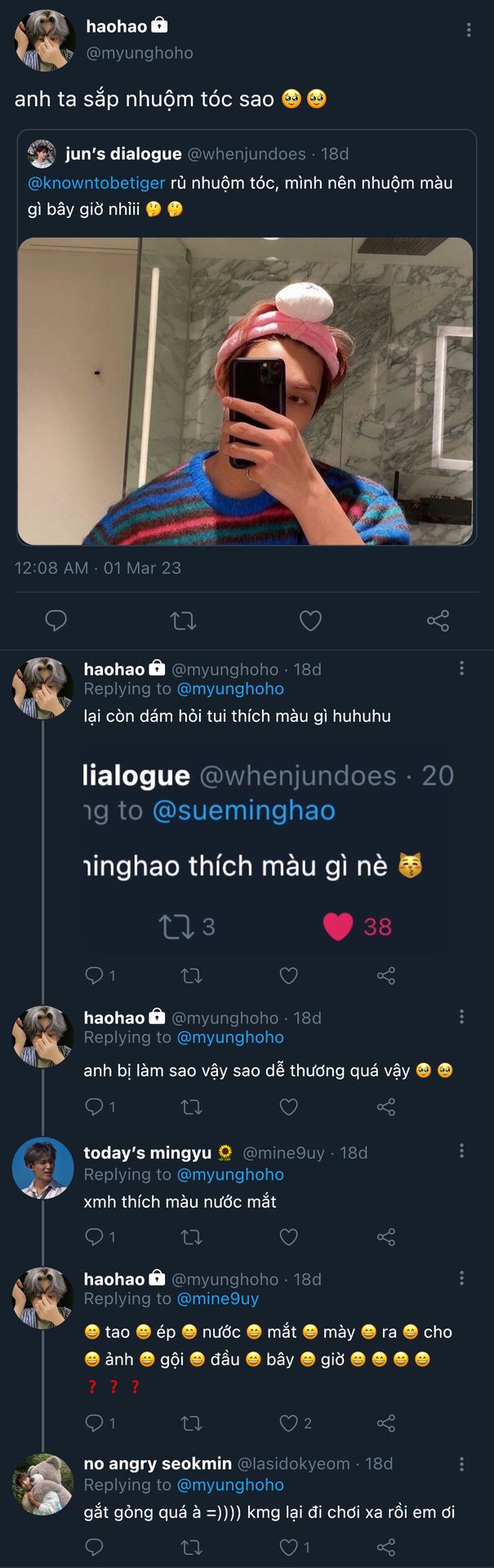Like no angry seokmin's reply
The image size is (494, 1568).
(x=288, y=1547)
